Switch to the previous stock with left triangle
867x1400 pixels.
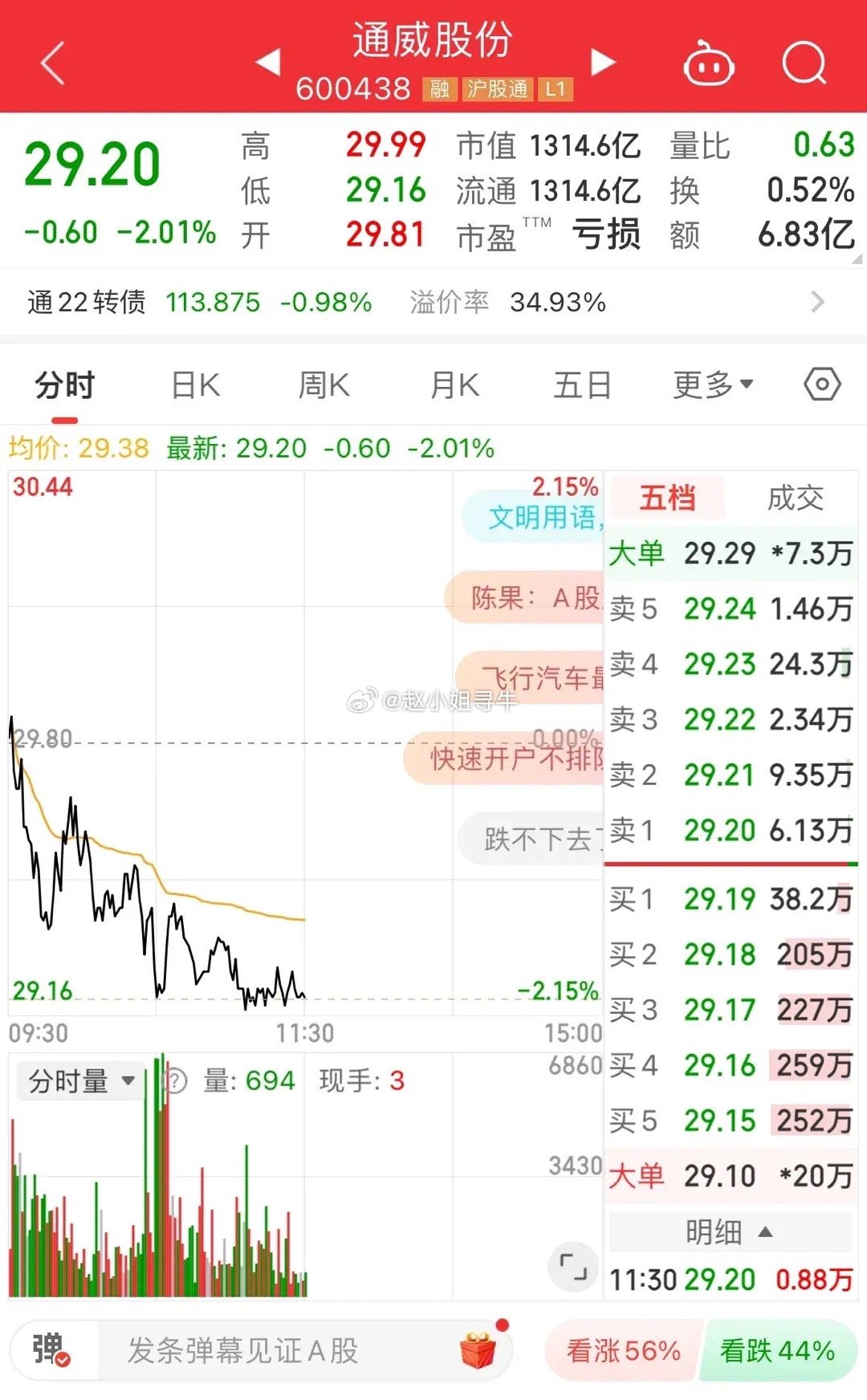268,62
